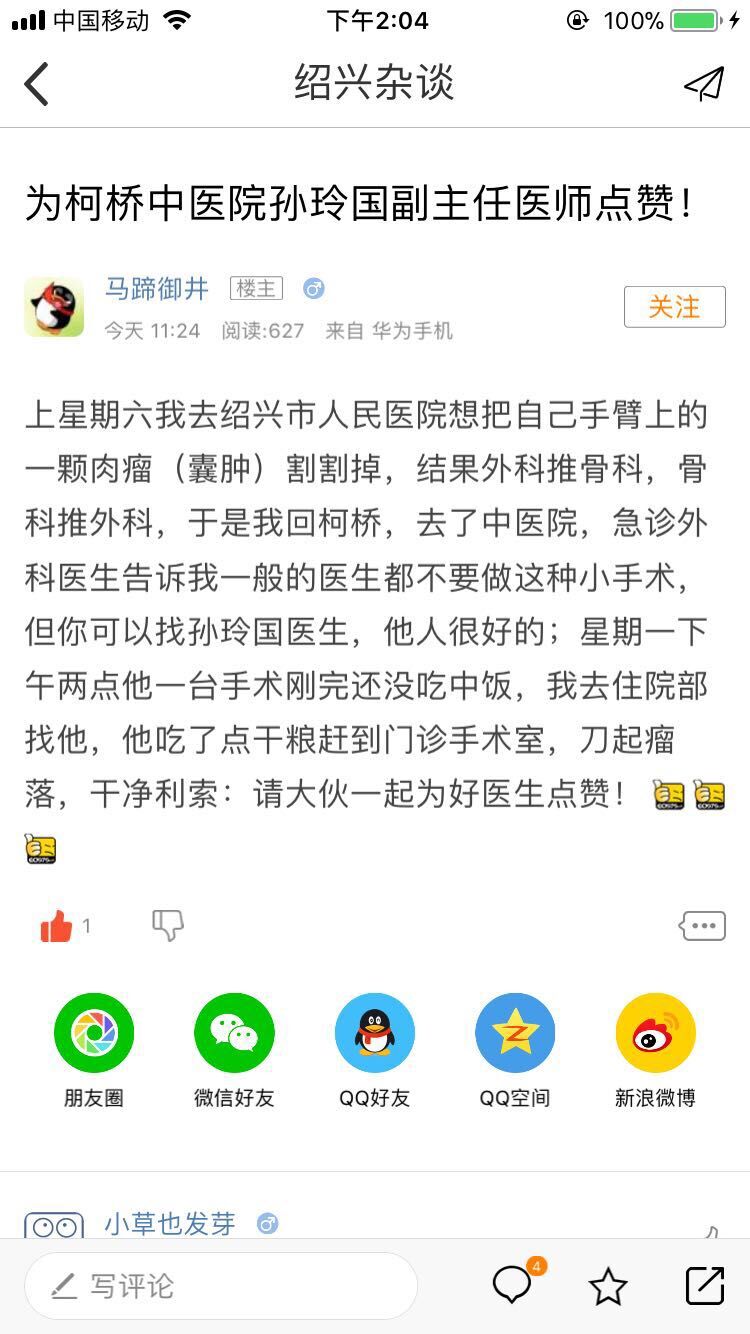Share to 微信好友
The height and width of the screenshot is (1334, 750).
tap(234, 1033)
